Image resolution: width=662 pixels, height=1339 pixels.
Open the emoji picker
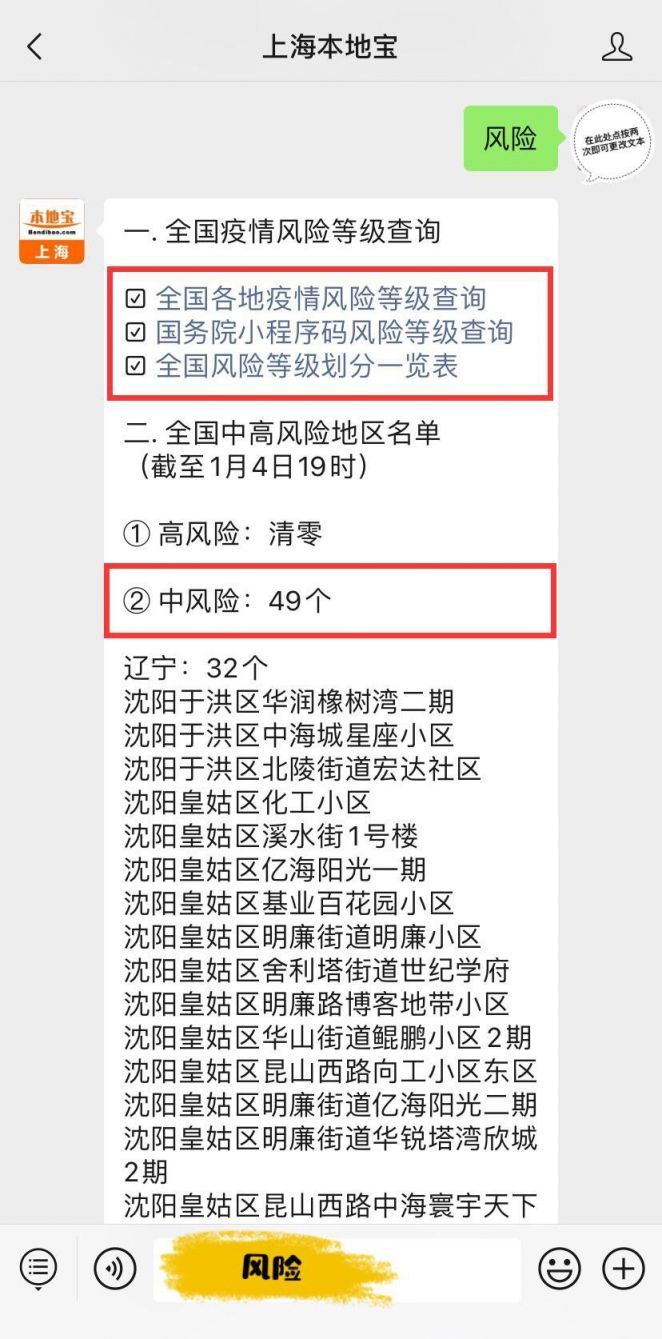tap(560, 1269)
